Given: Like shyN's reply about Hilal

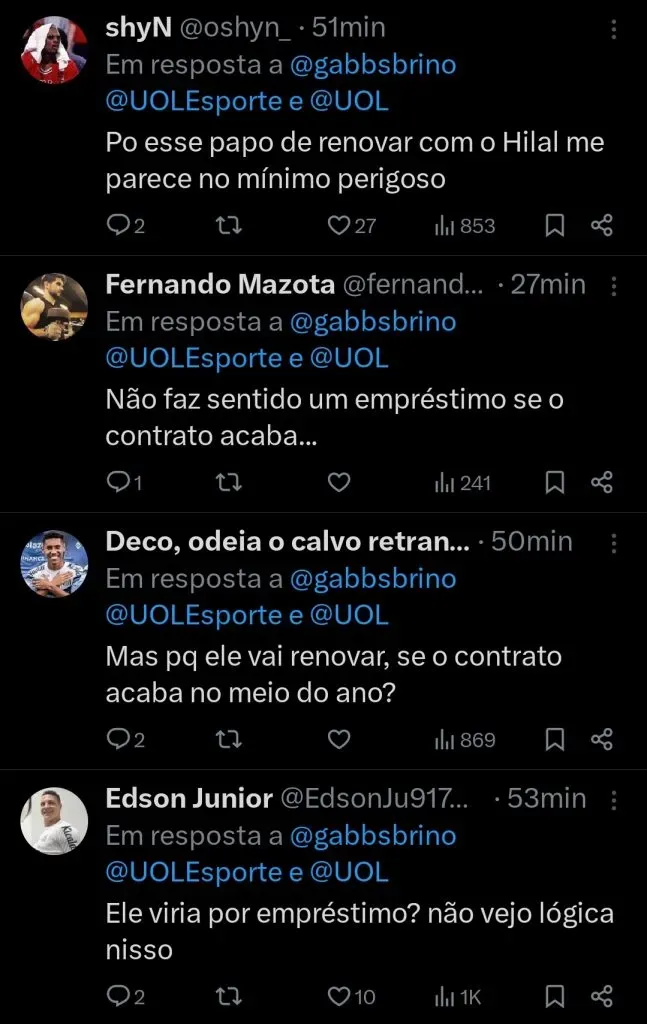Looking at the screenshot, I should pyautogui.click(x=340, y=226).
